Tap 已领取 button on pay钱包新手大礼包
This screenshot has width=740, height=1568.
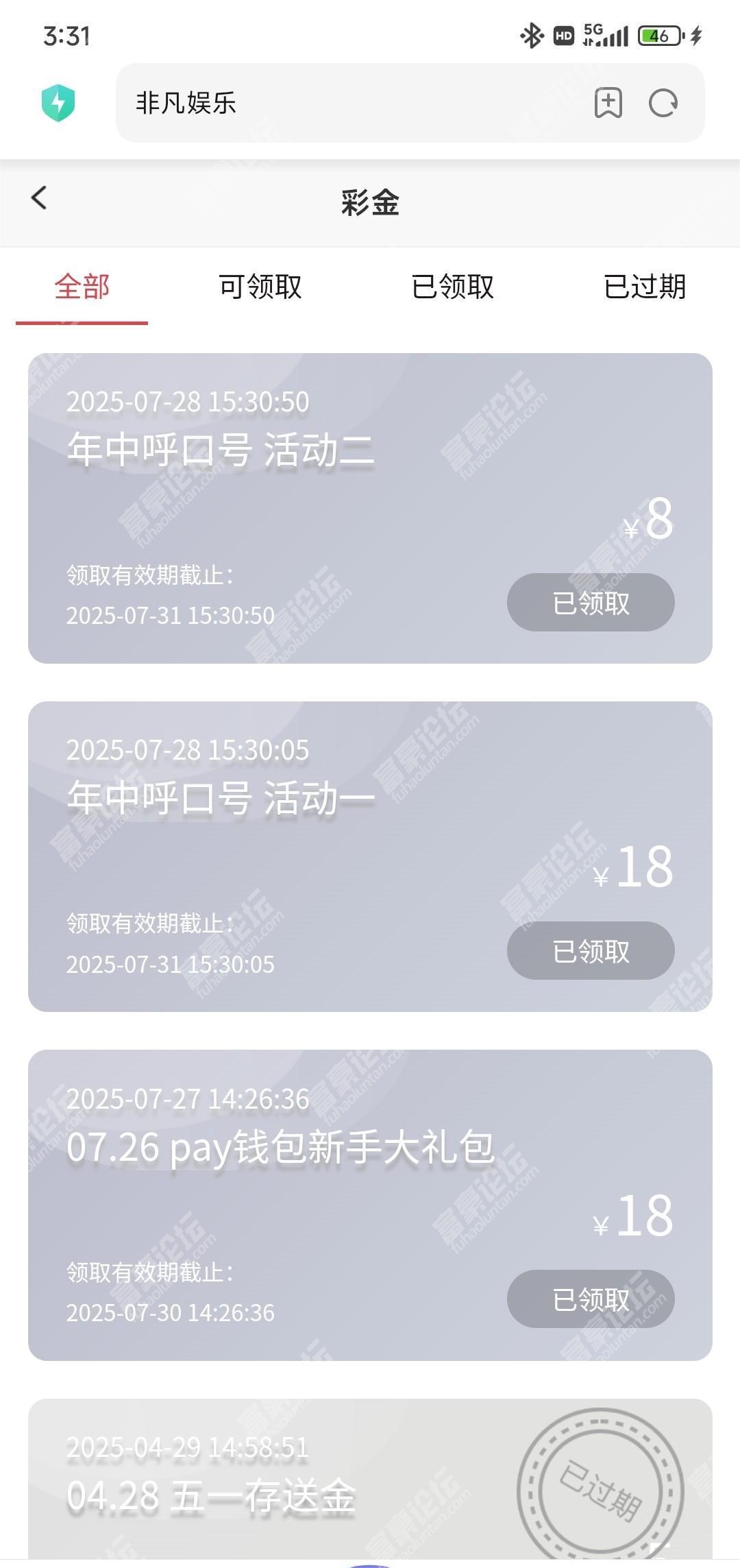(x=591, y=1299)
